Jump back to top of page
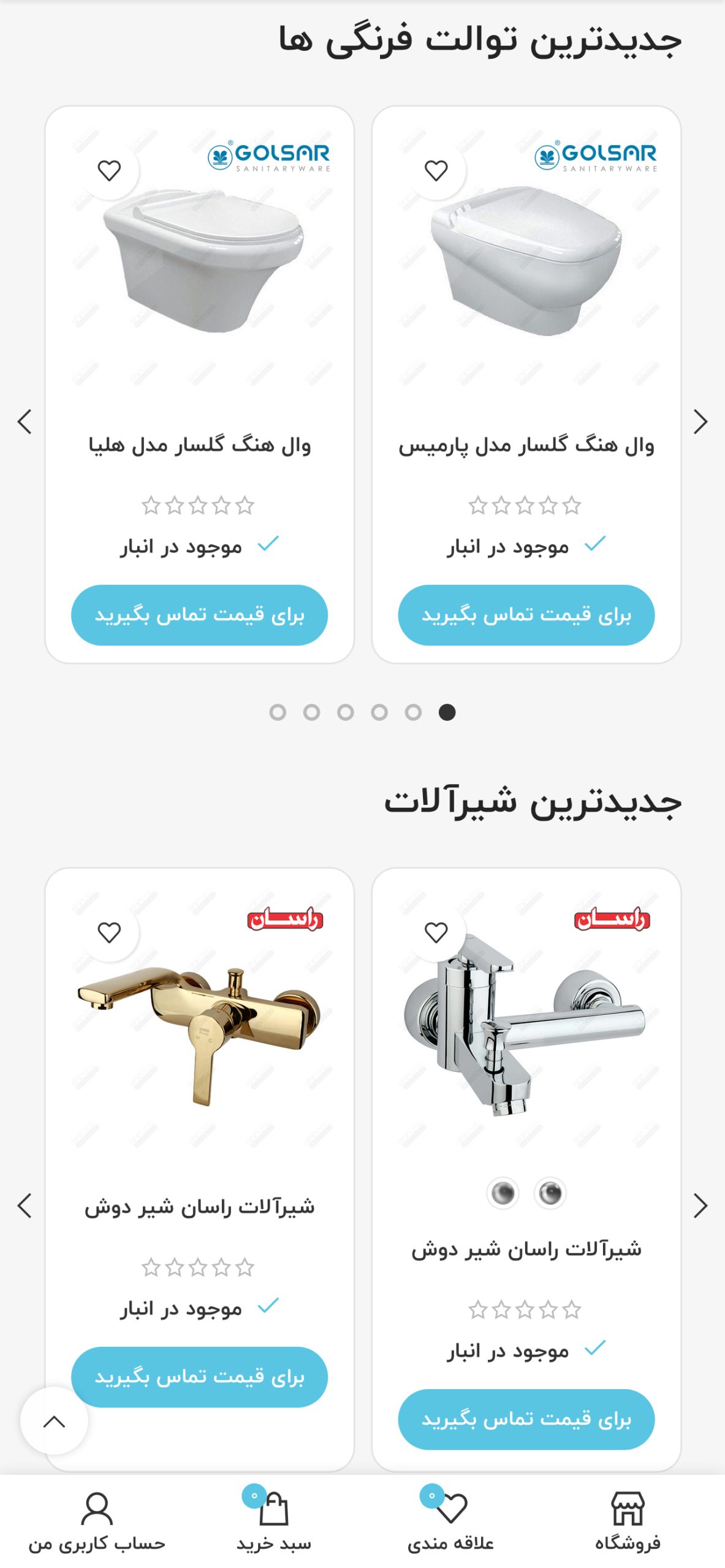 (x=54, y=1421)
